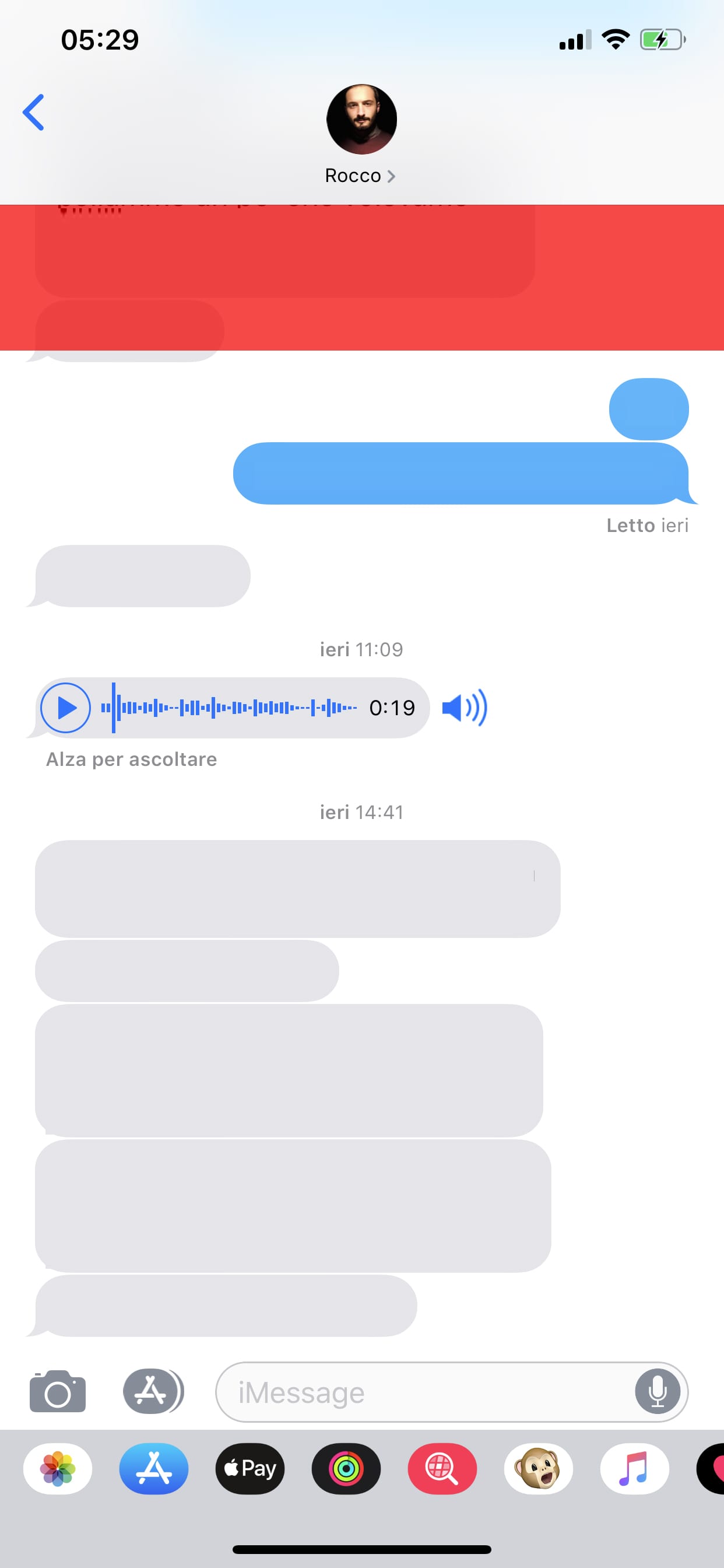Play the 0:19 audio message
This screenshot has width=724, height=1568.
(66, 708)
